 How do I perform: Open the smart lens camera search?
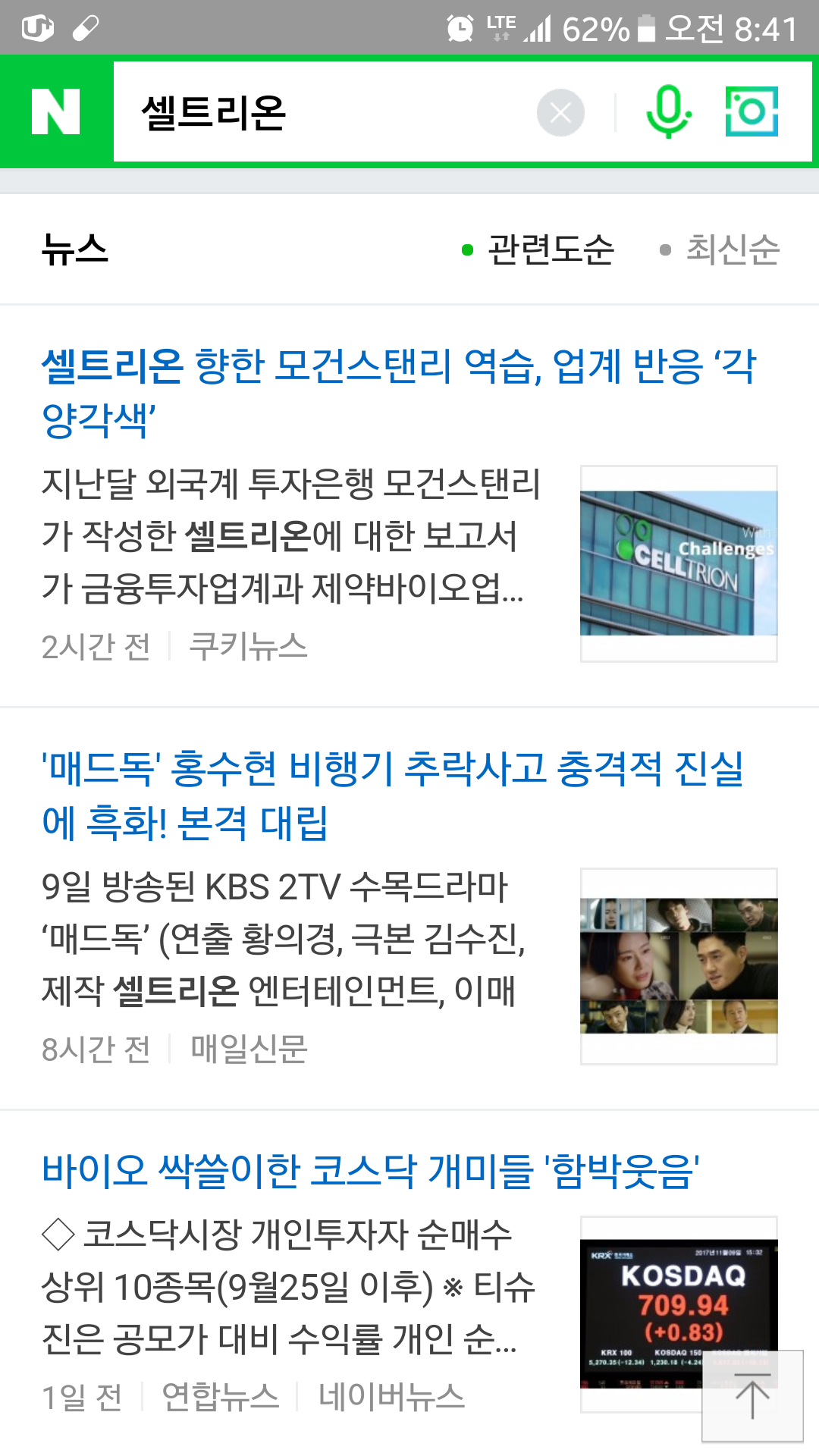752,111
